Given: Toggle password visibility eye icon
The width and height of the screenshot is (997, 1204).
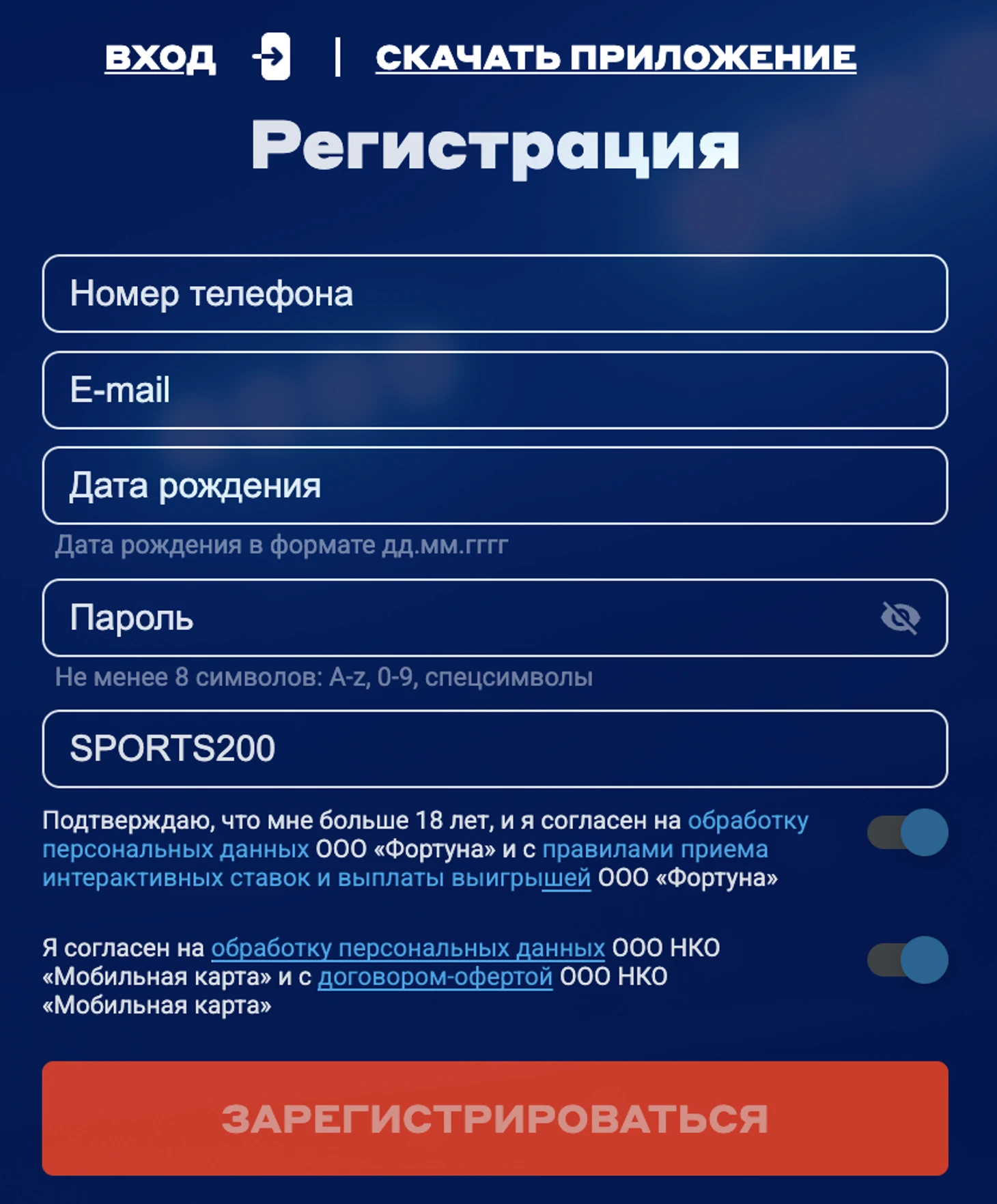Looking at the screenshot, I should coord(900,618).
